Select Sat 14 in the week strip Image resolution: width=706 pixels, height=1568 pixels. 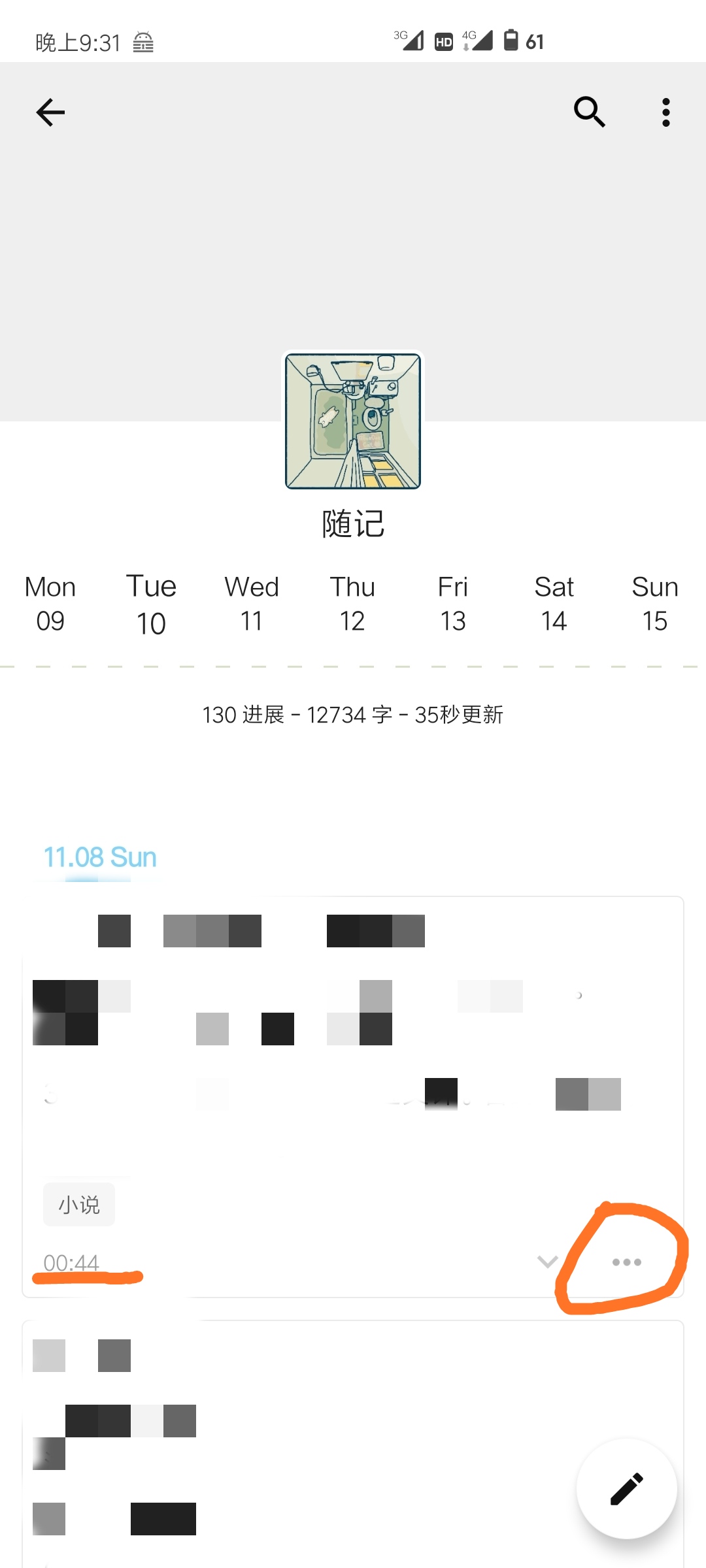pyautogui.click(x=554, y=604)
